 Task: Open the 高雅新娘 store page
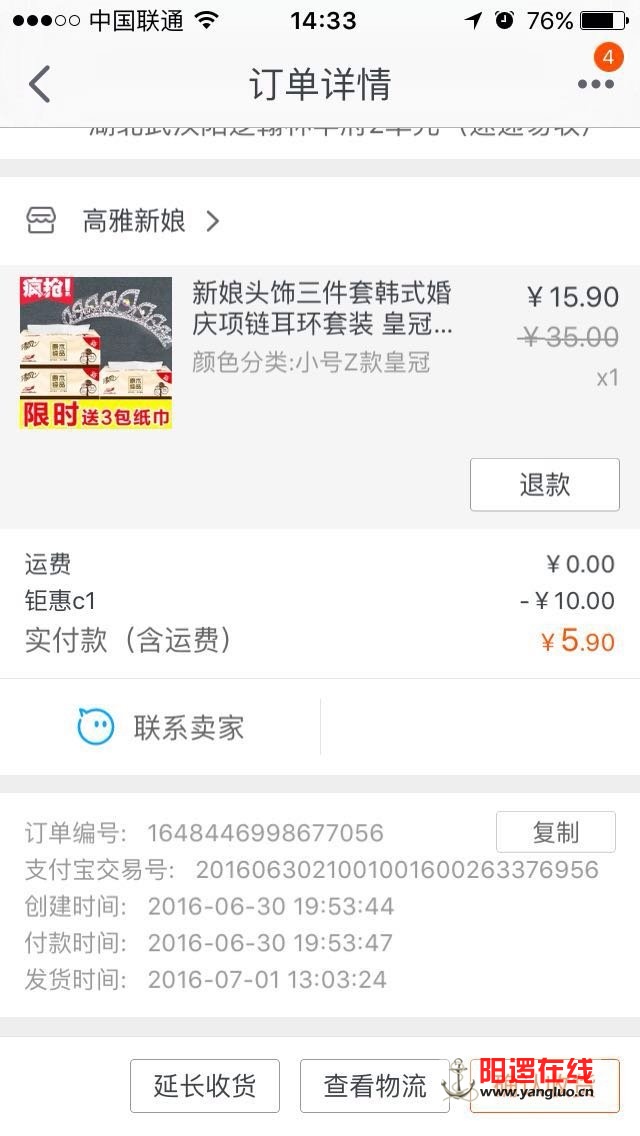pyautogui.click(x=135, y=221)
